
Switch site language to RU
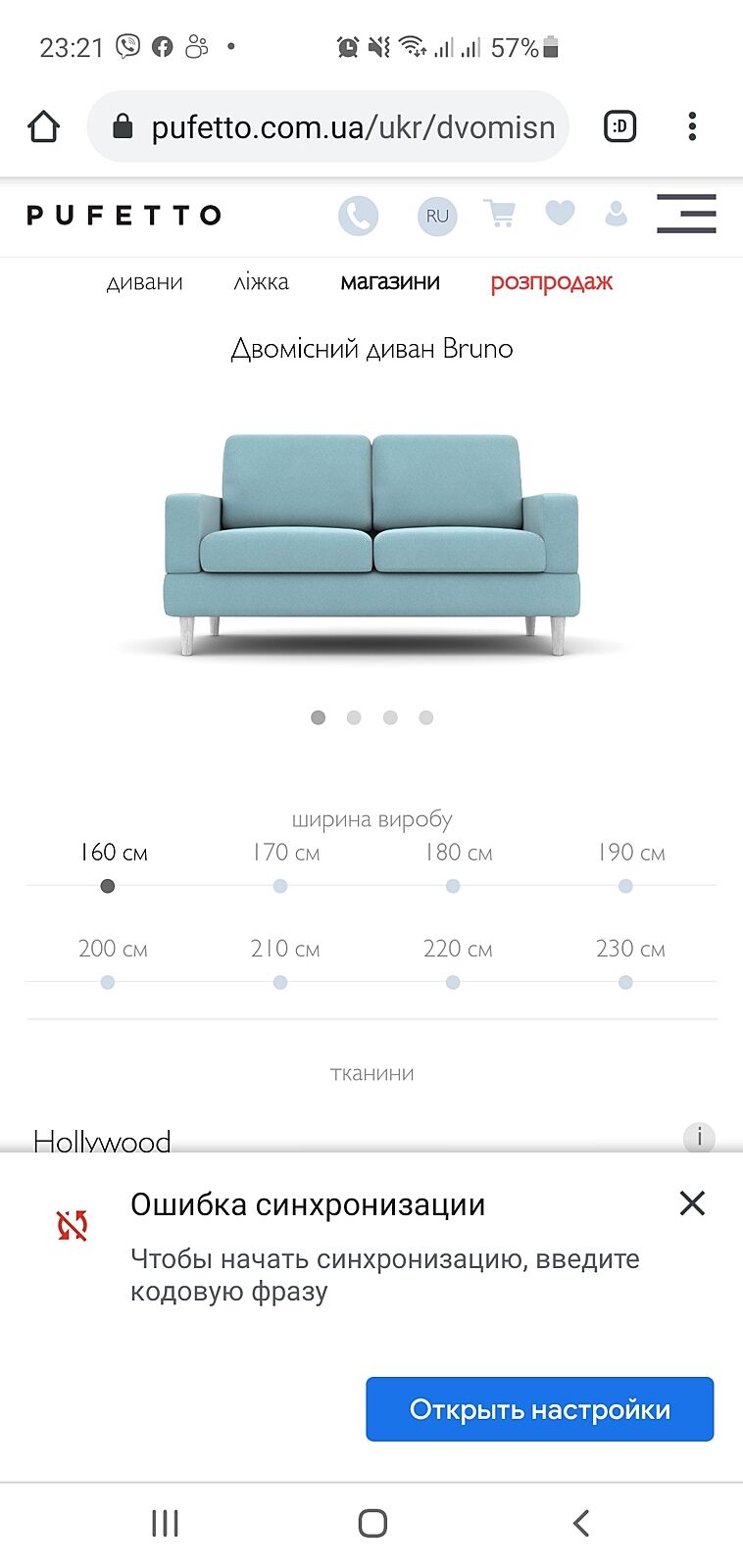click(x=437, y=216)
